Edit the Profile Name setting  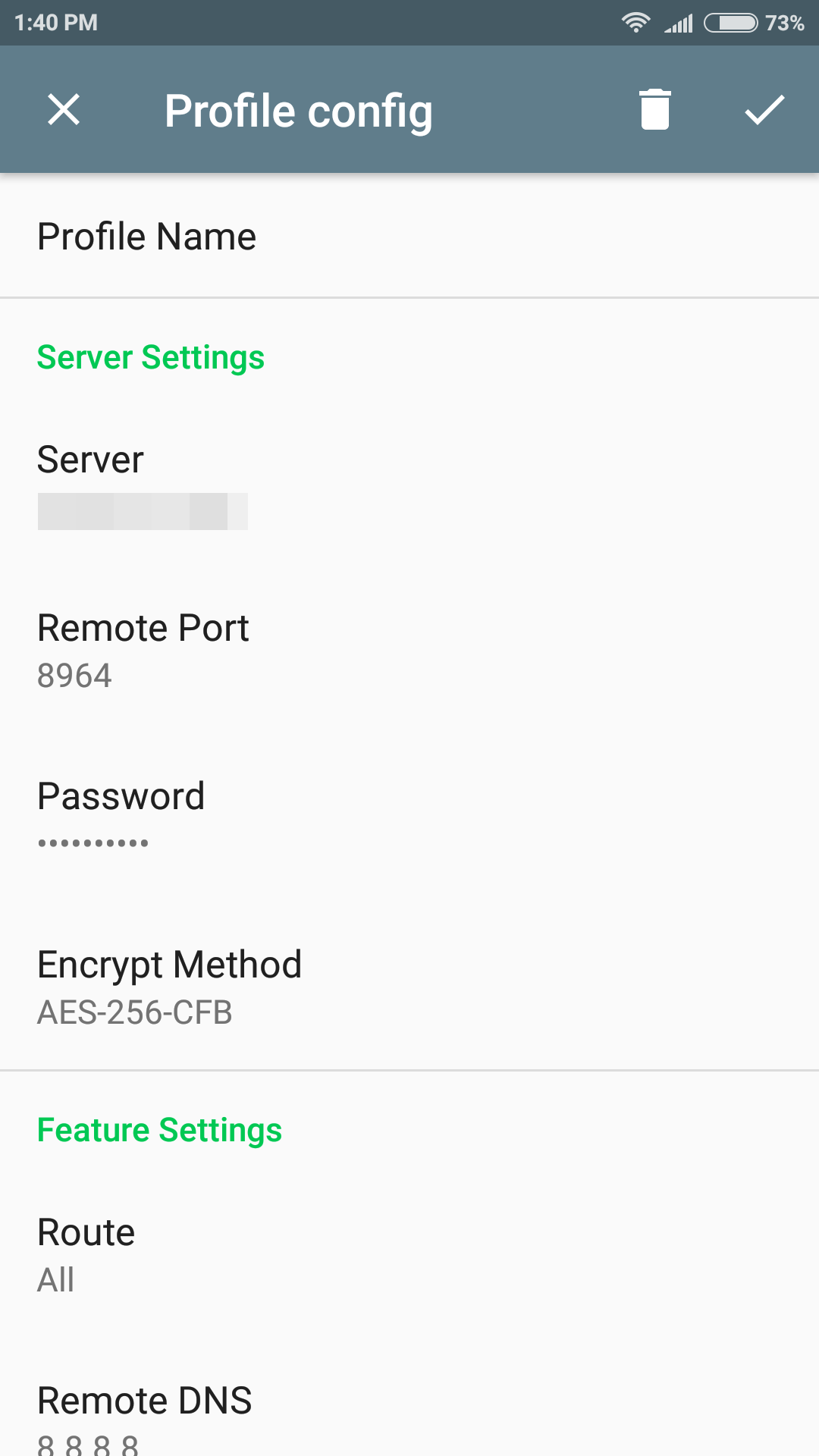coord(409,237)
